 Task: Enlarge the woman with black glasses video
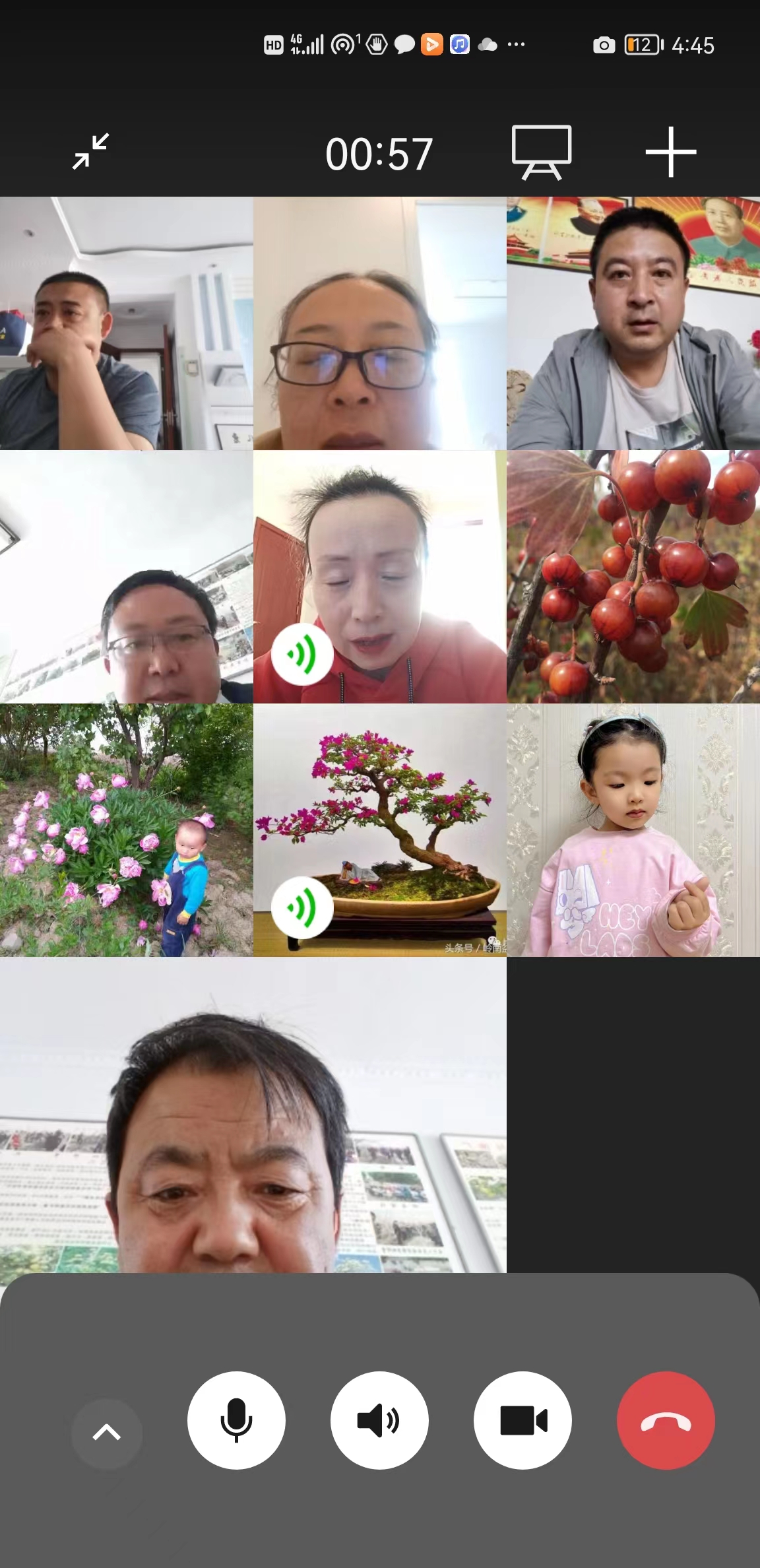pos(380,323)
